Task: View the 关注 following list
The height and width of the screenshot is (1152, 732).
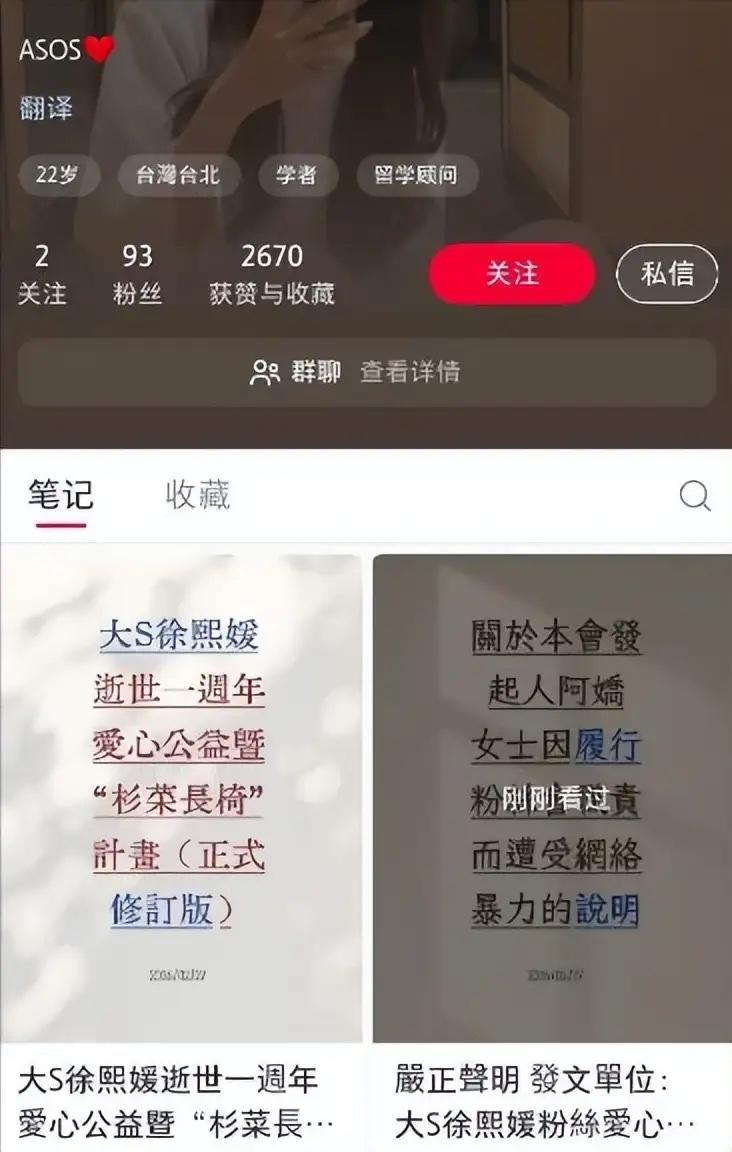Action: tap(42, 274)
